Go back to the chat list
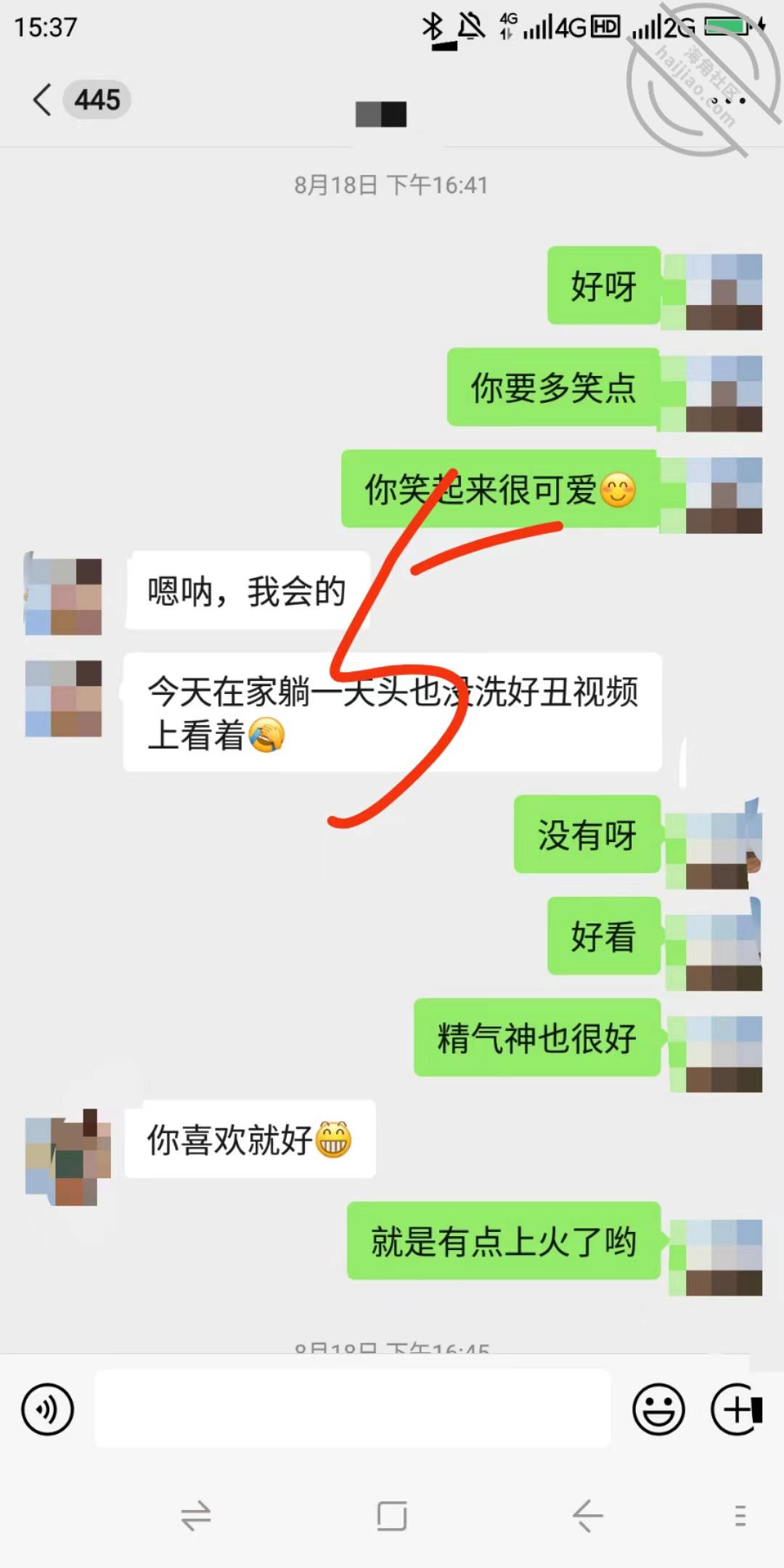This screenshot has height=1568, width=784. [44, 99]
